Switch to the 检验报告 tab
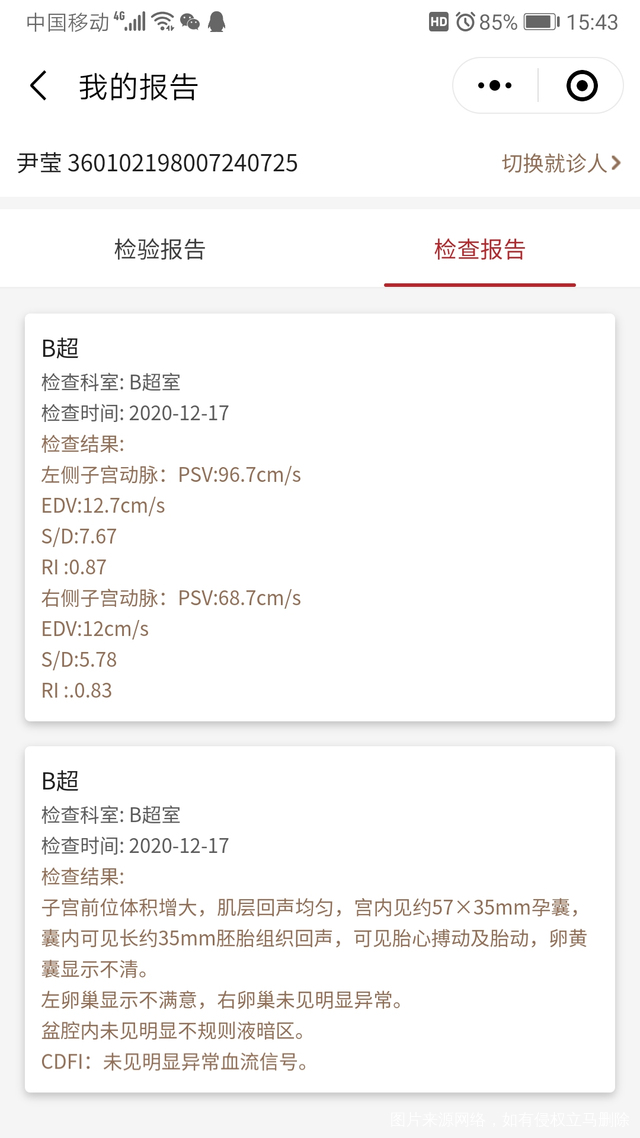The height and width of the screenshot is (1138, 640). 160,250
